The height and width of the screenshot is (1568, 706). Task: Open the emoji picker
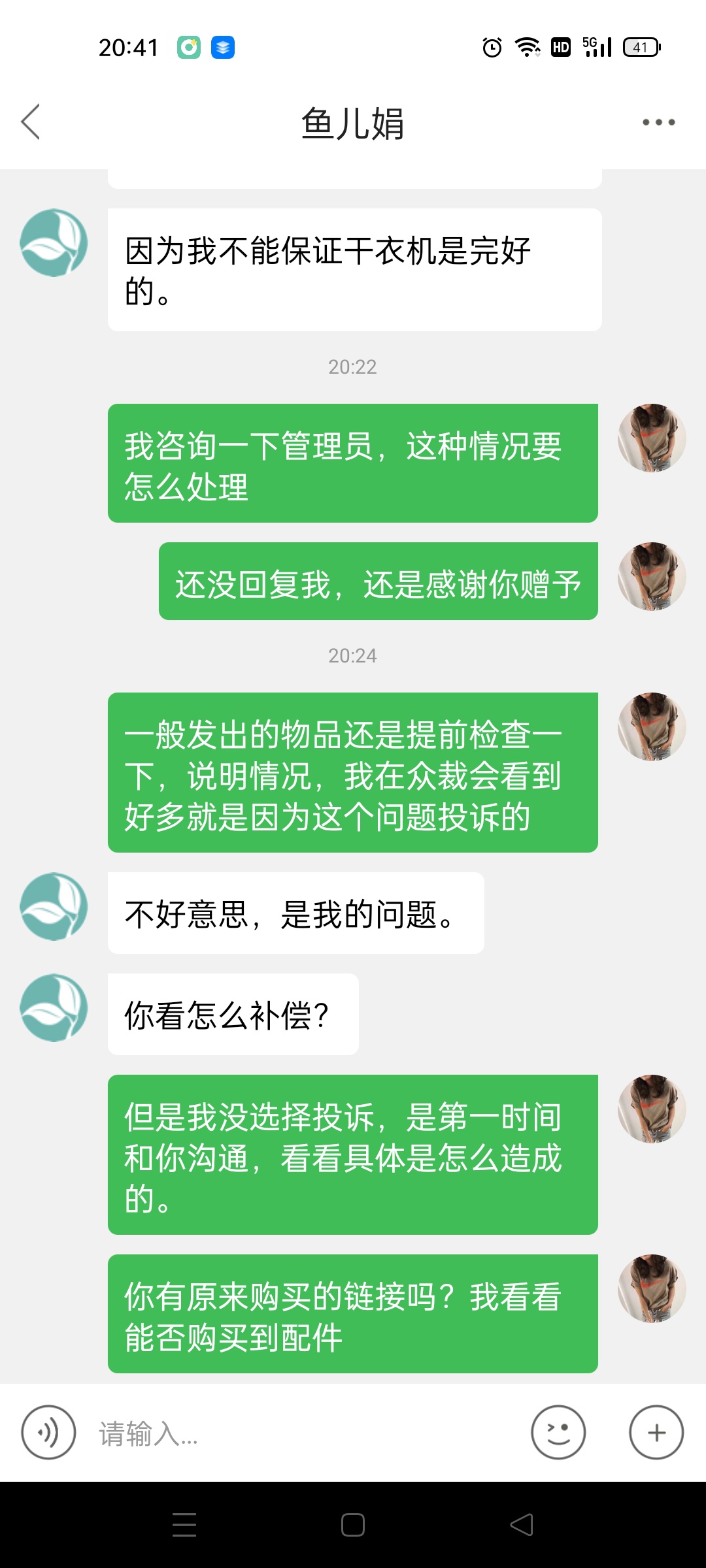(x=558, y=1432)
